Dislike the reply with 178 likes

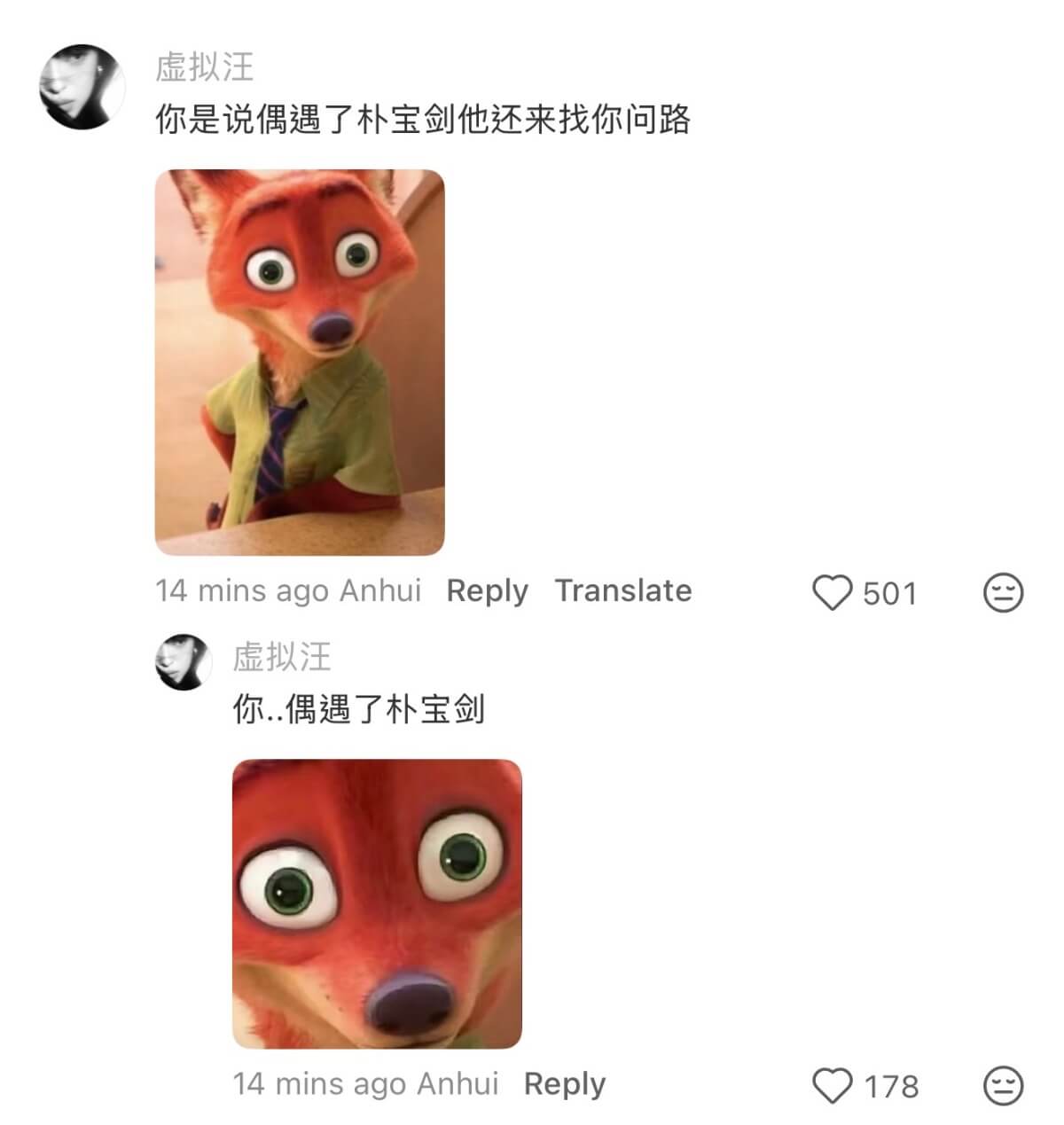click(1003, 1085)
